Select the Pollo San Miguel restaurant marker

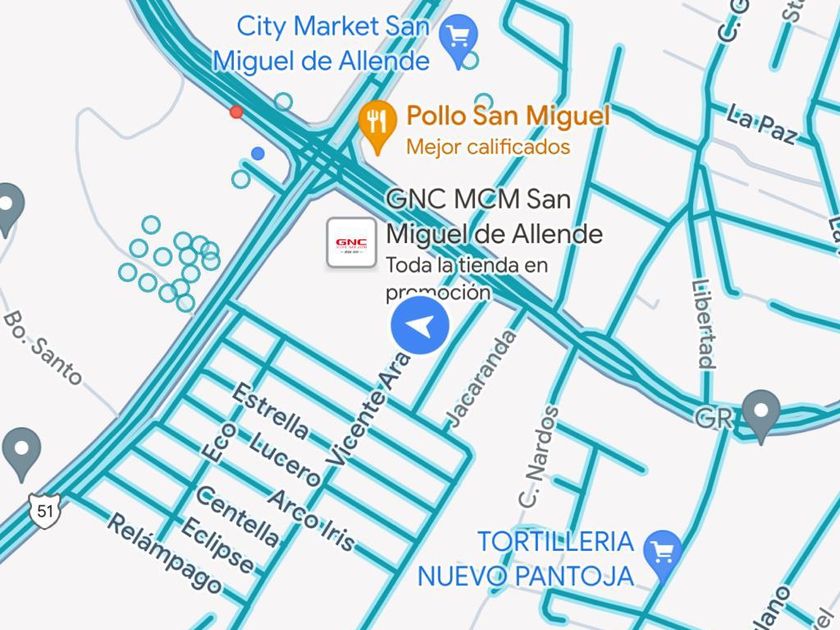tap(376, 126)
